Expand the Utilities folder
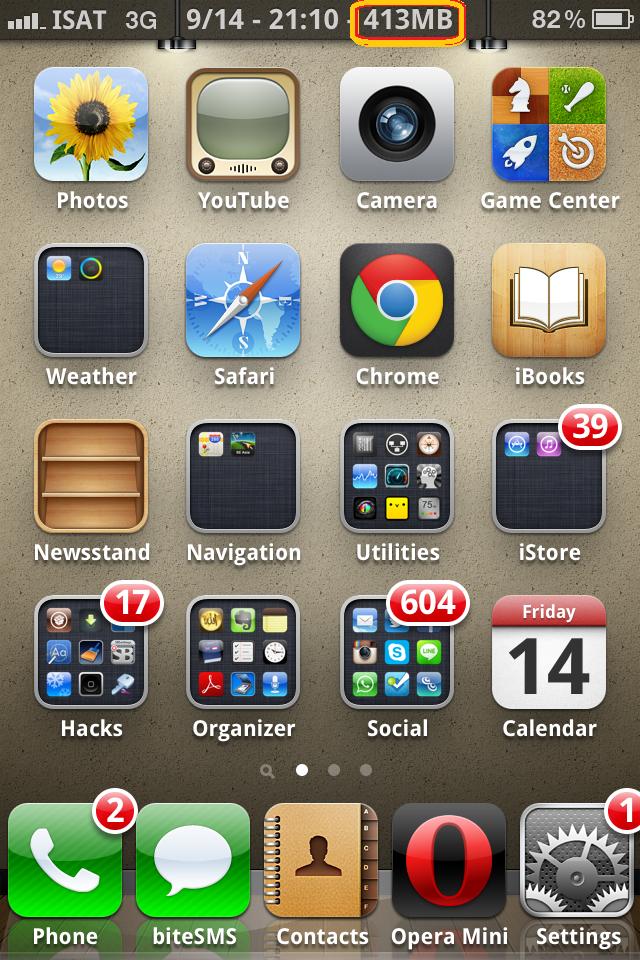This screenshot has width=640, height=960. click(397, 476)
